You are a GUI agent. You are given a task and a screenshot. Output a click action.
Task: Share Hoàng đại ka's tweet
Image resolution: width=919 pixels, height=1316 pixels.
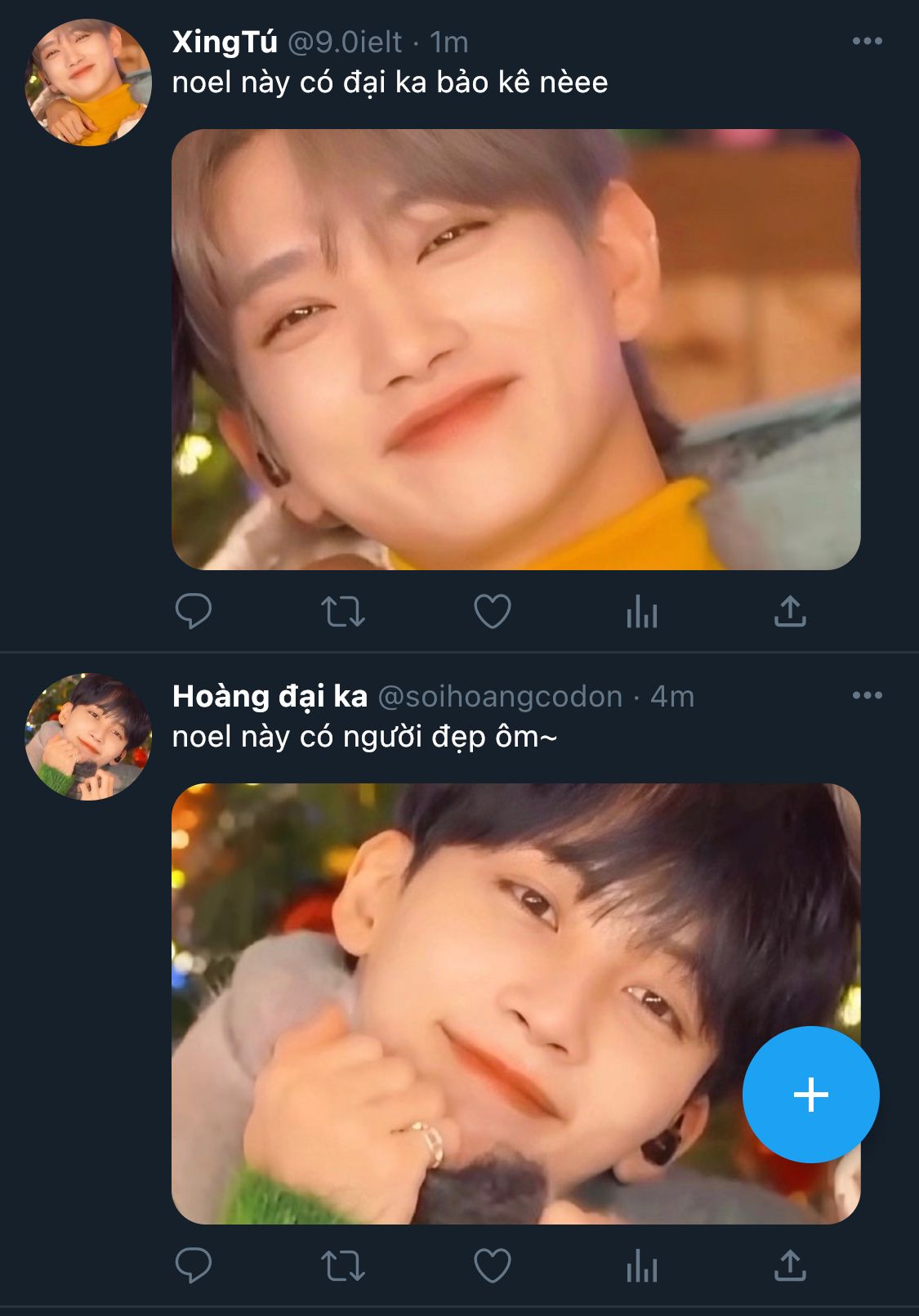pyautogui.click(x=790, y=1265)
